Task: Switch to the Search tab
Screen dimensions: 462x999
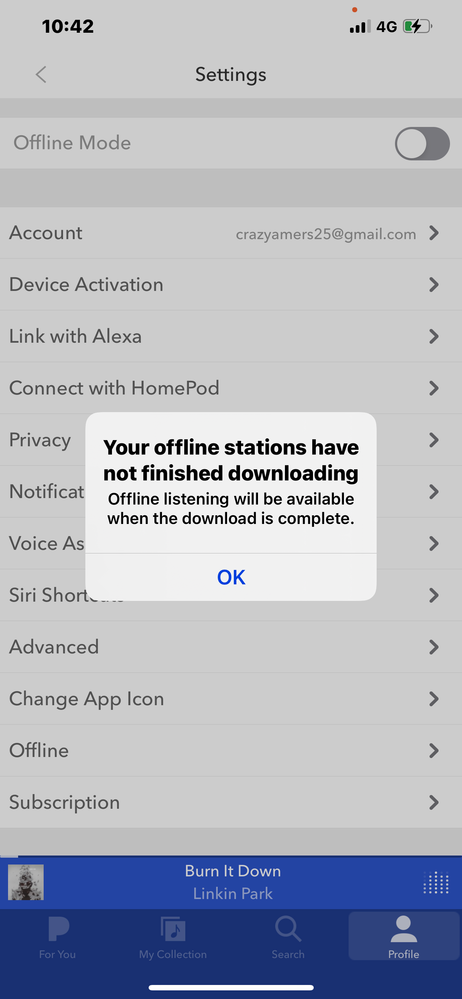Action: (x=288, y=938)
